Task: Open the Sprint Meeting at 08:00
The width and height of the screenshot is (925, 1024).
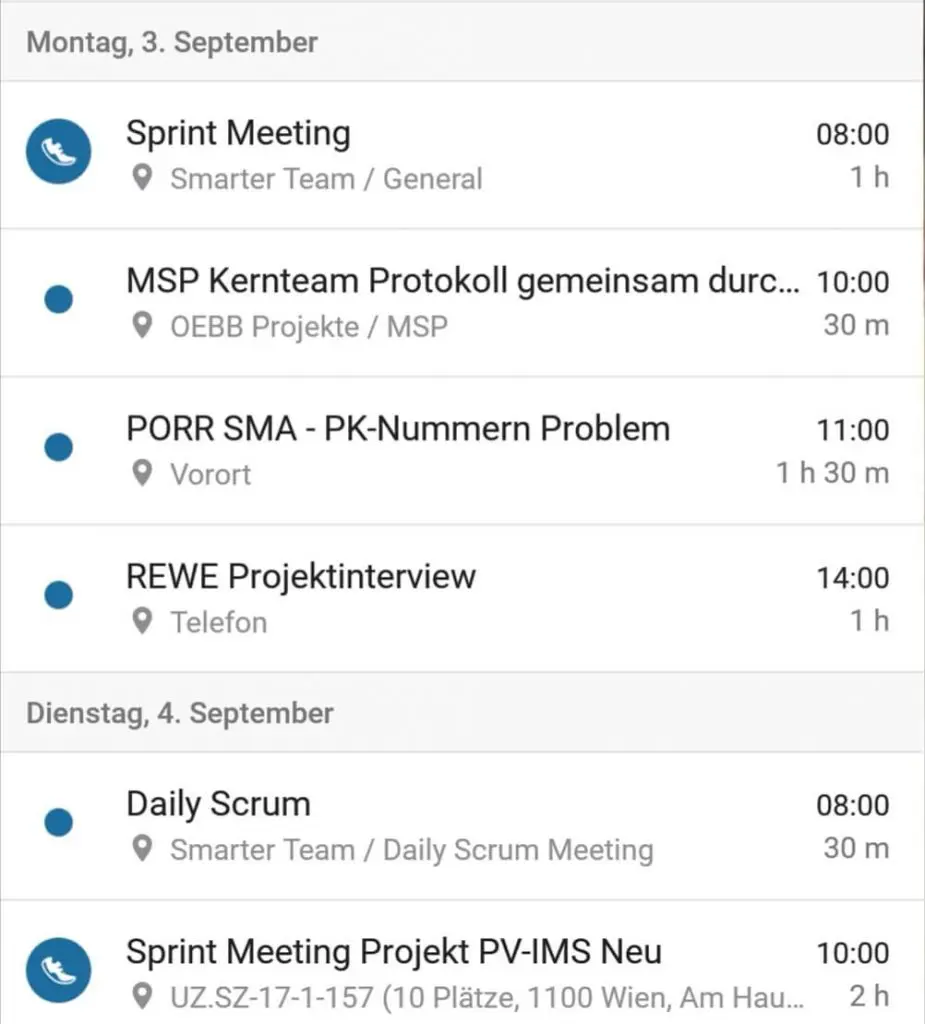Action: click(460, 154)
